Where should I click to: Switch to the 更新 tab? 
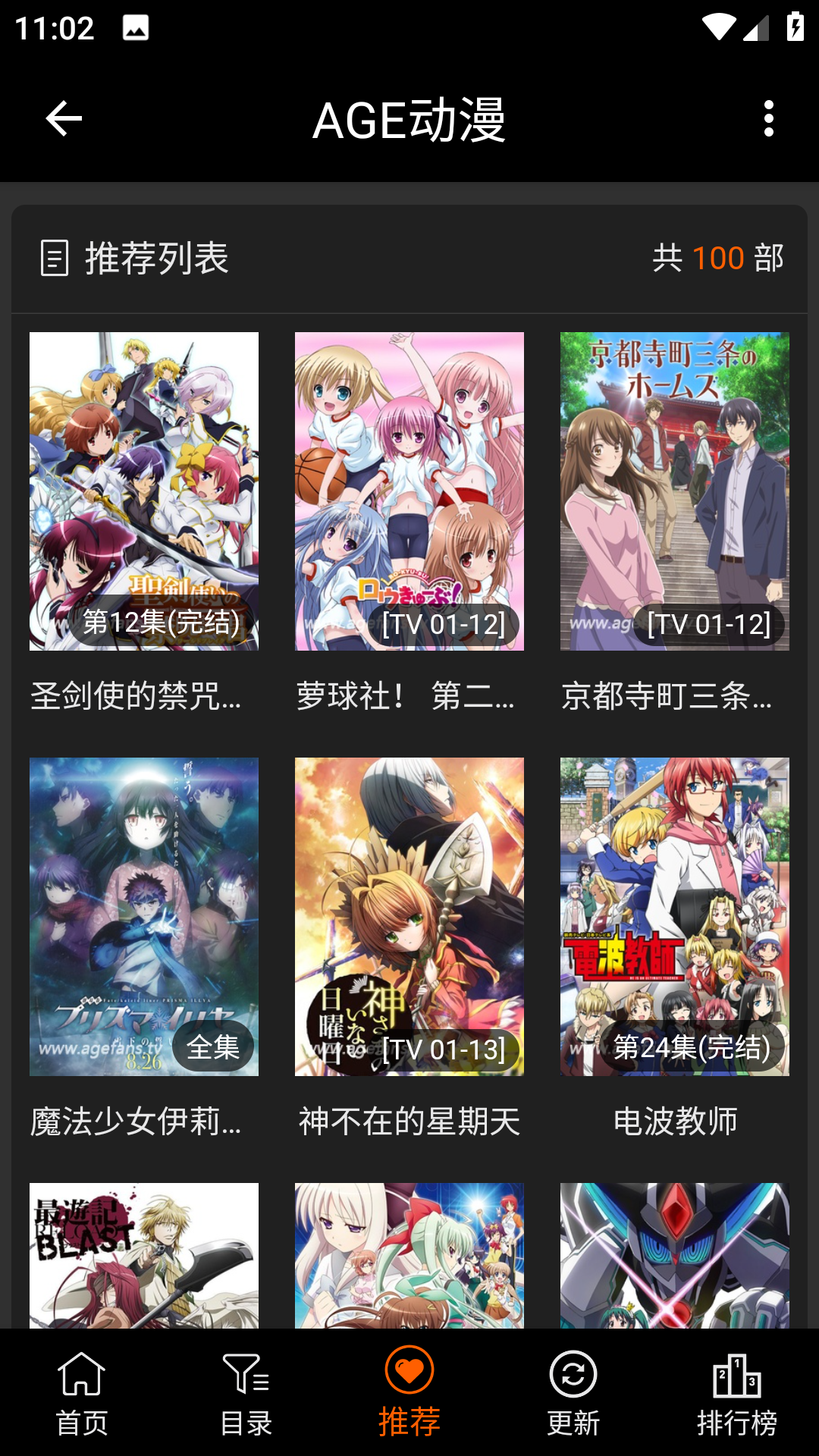[x=573, y=1392]
